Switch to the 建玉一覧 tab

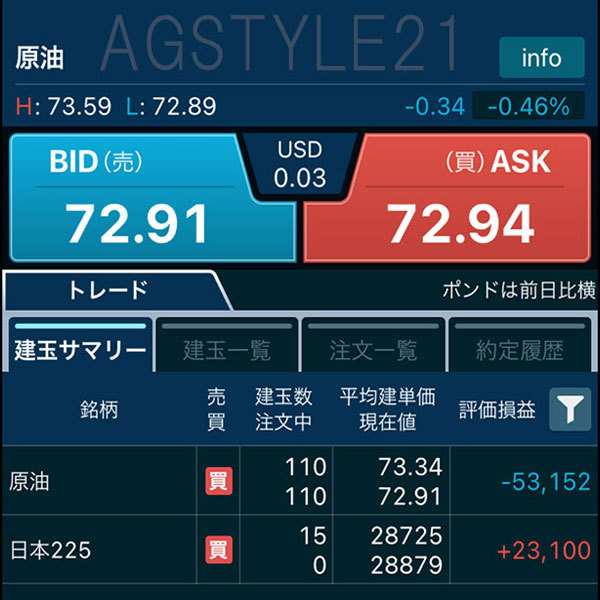tap(227, 350)
